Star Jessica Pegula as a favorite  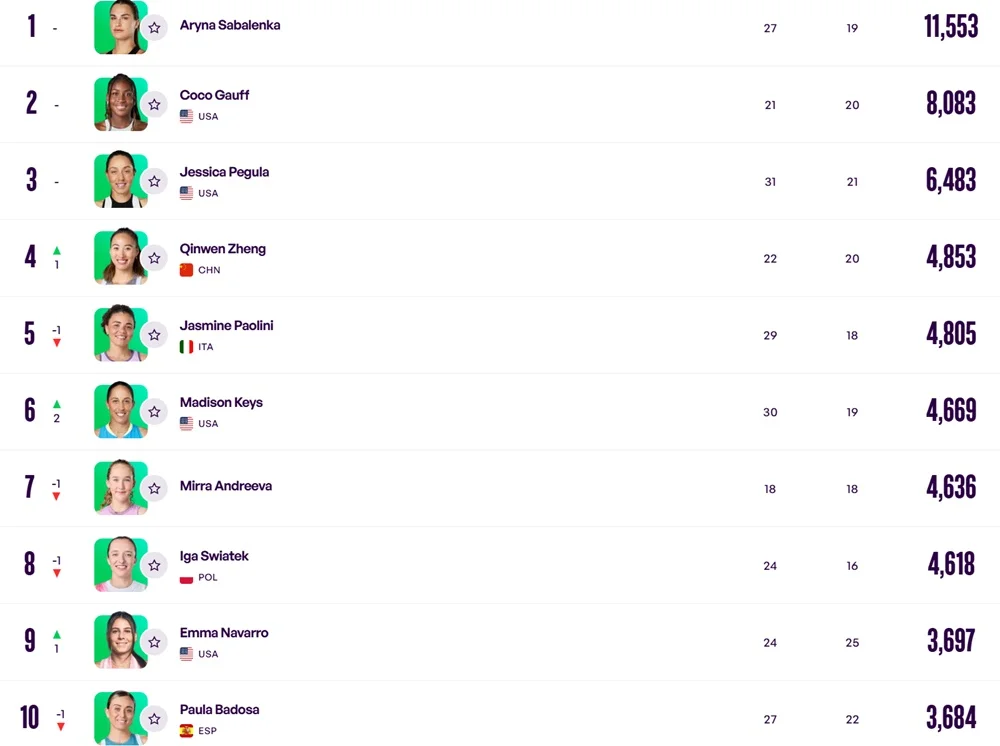pyautogui.click(x=154, y=181)
